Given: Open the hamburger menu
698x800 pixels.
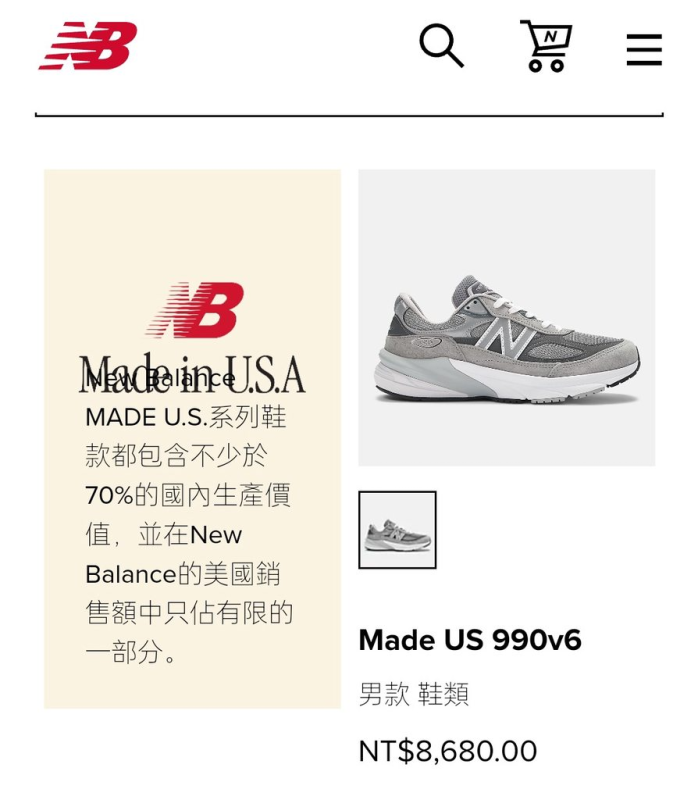Looking at the screenshot, I should [x=644, y=49].
